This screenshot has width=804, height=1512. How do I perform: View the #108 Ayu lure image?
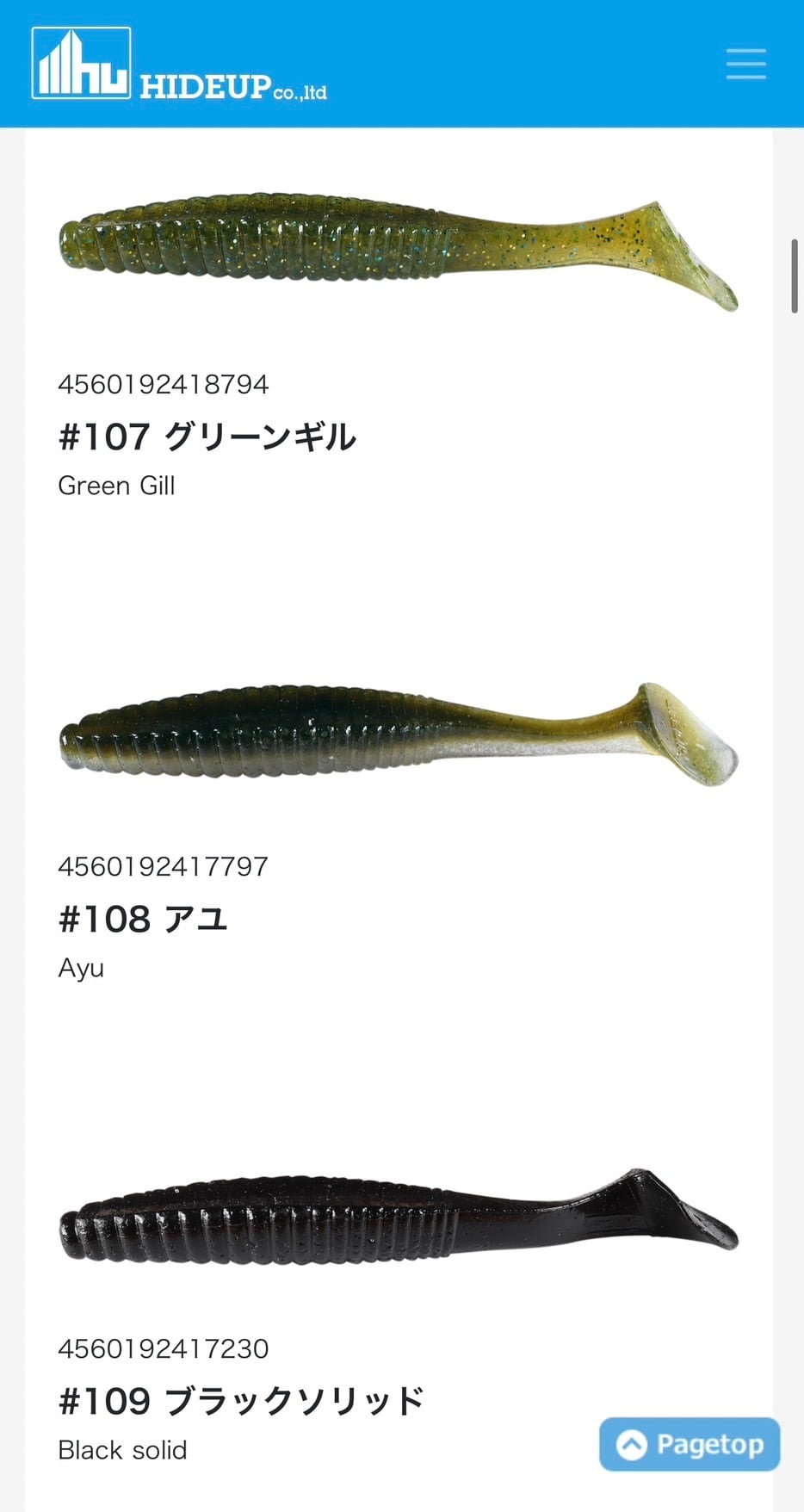[x=398, y=732]
